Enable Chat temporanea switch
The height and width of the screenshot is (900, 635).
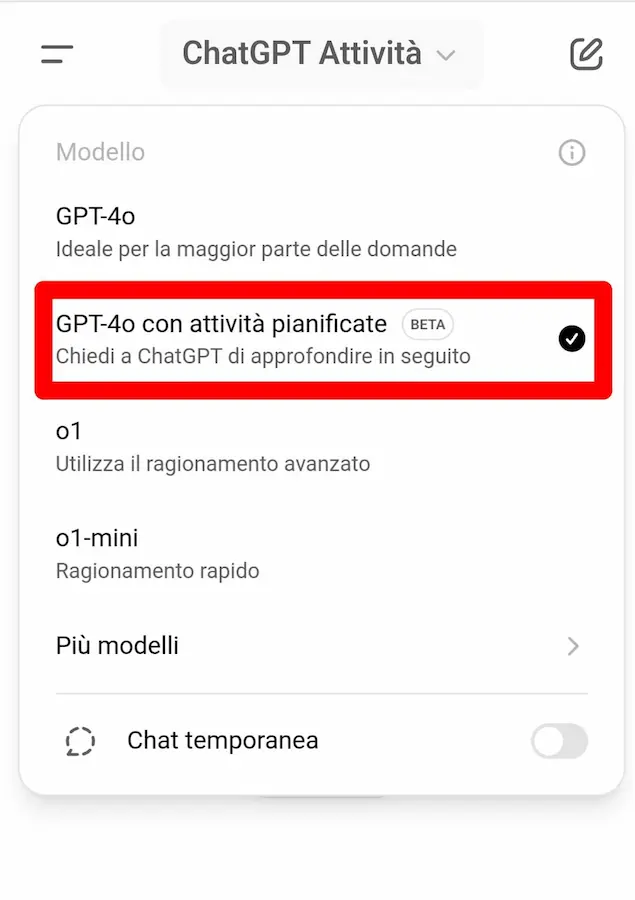tap(559, 742)
